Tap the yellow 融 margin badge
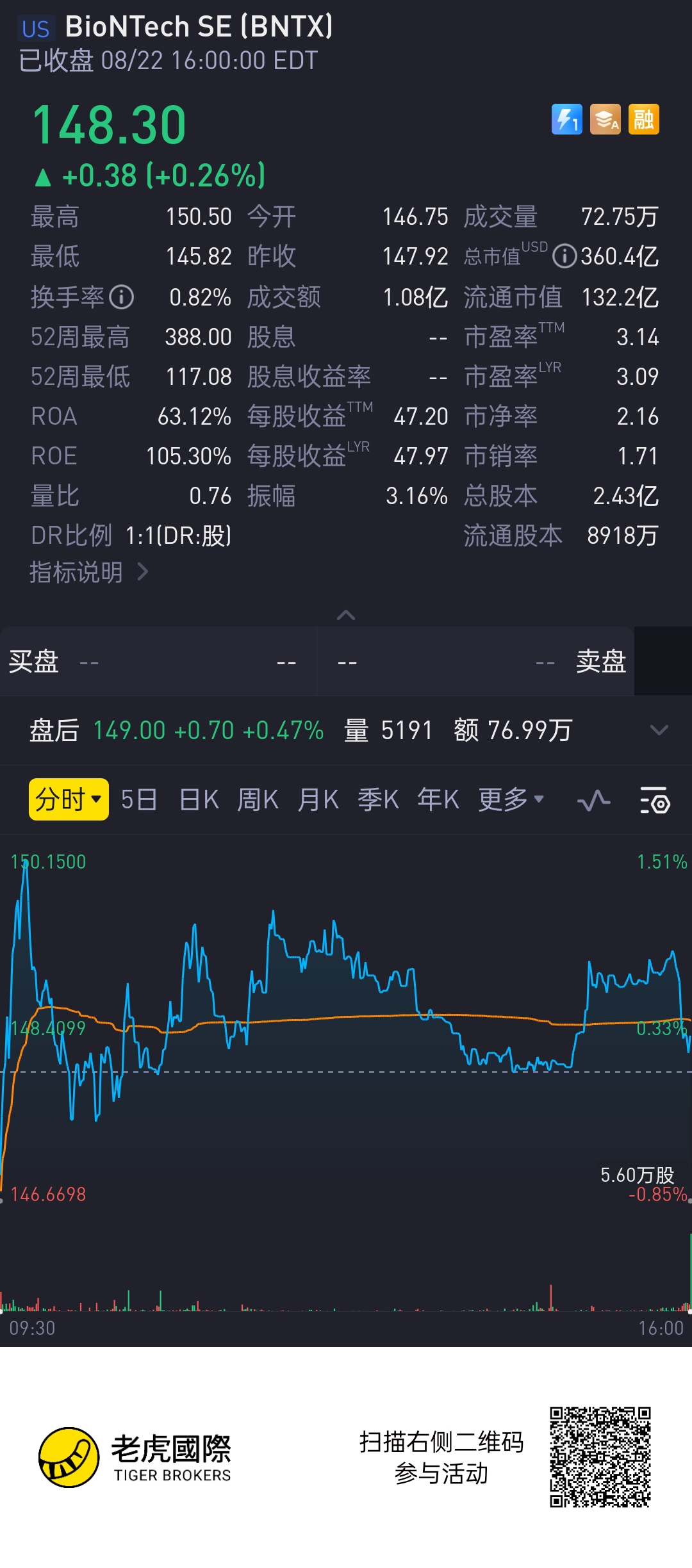The height and width of the screenshot is (1568, 692). click(x=644, y=120)
